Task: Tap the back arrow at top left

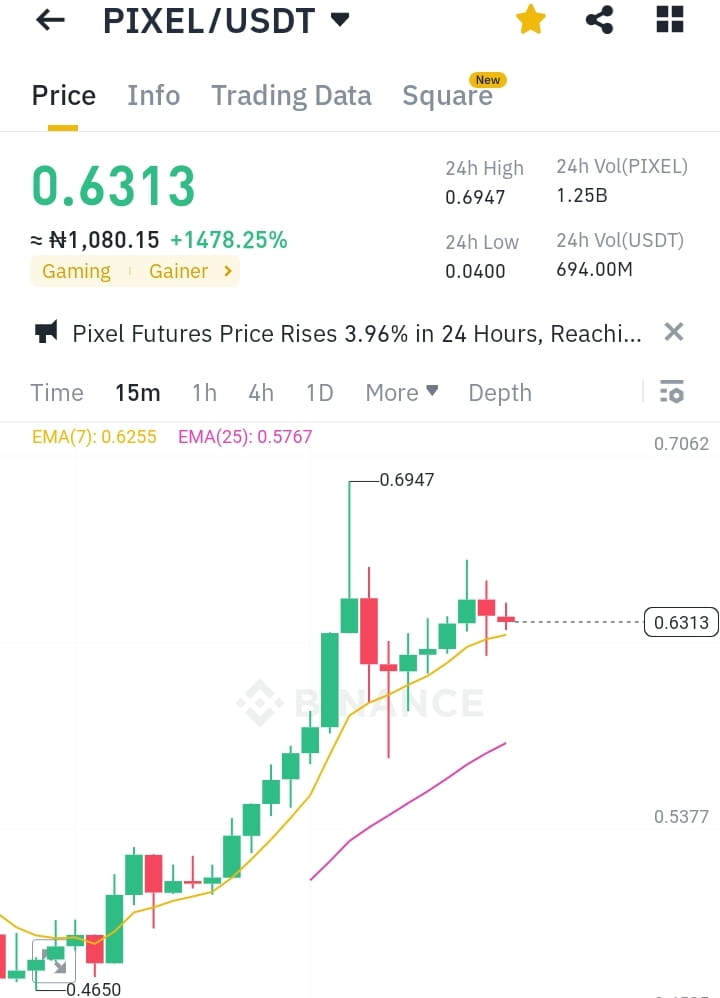Action: tap(49, 20)
